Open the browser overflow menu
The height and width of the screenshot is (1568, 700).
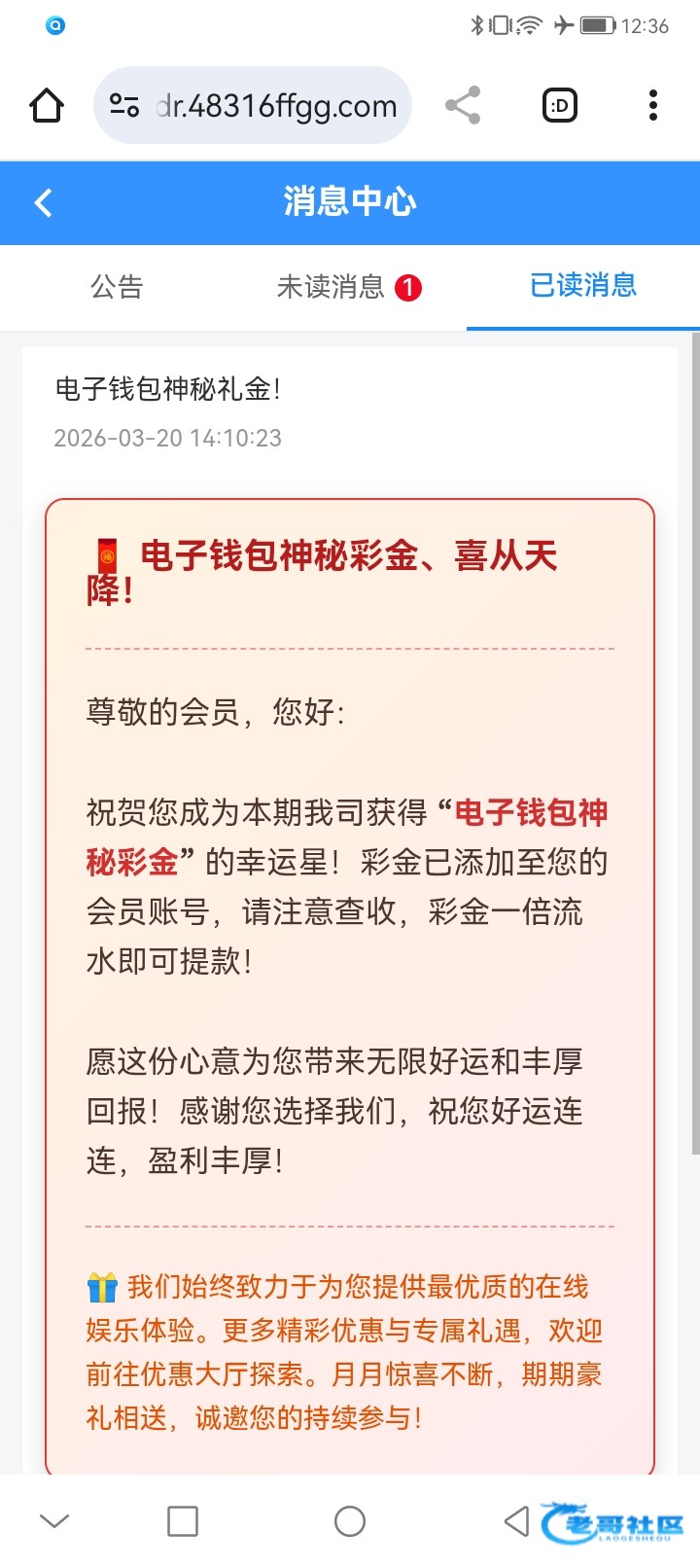tap(653, 105)
